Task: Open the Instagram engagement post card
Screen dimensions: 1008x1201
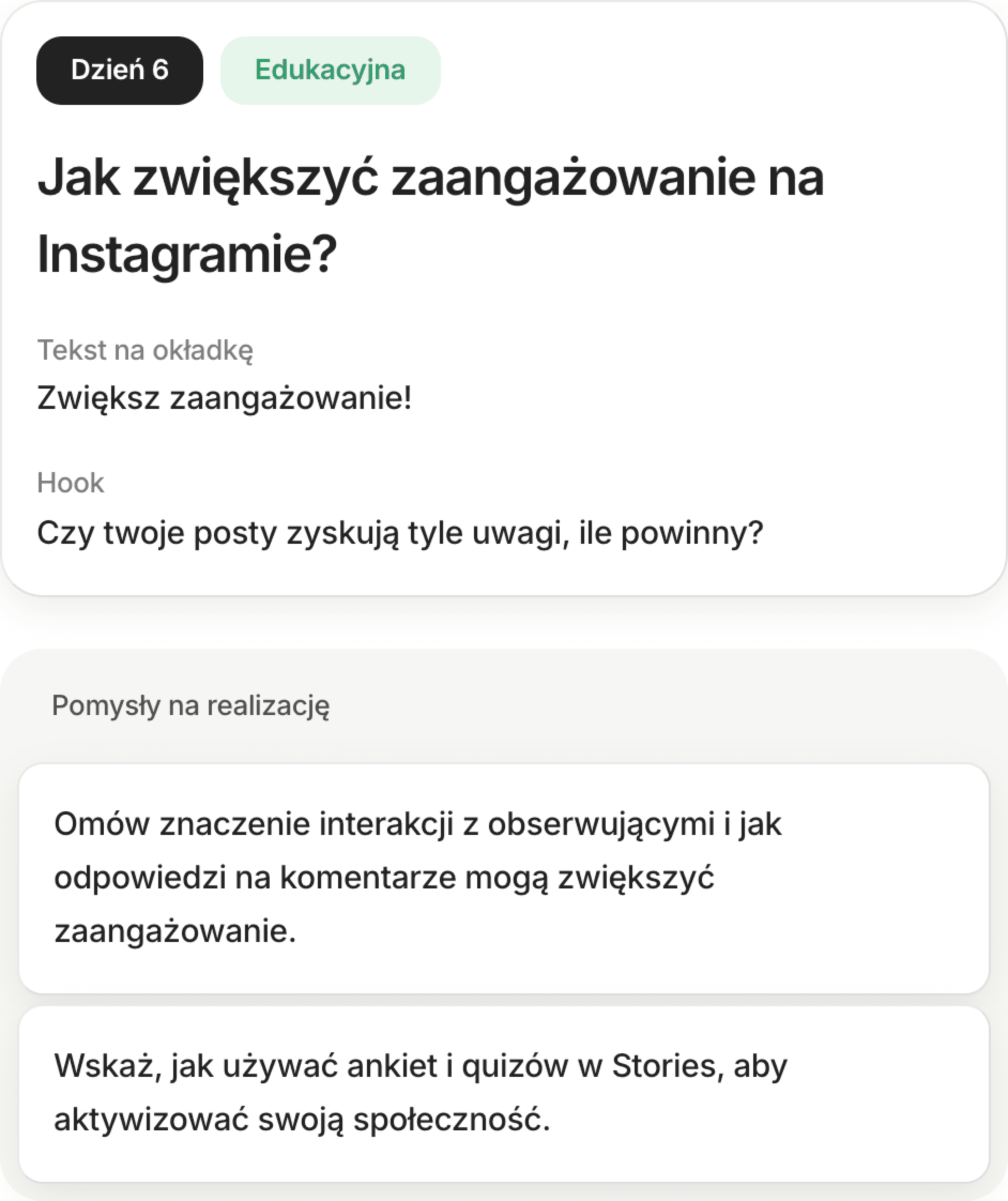Action: [504, 299]
